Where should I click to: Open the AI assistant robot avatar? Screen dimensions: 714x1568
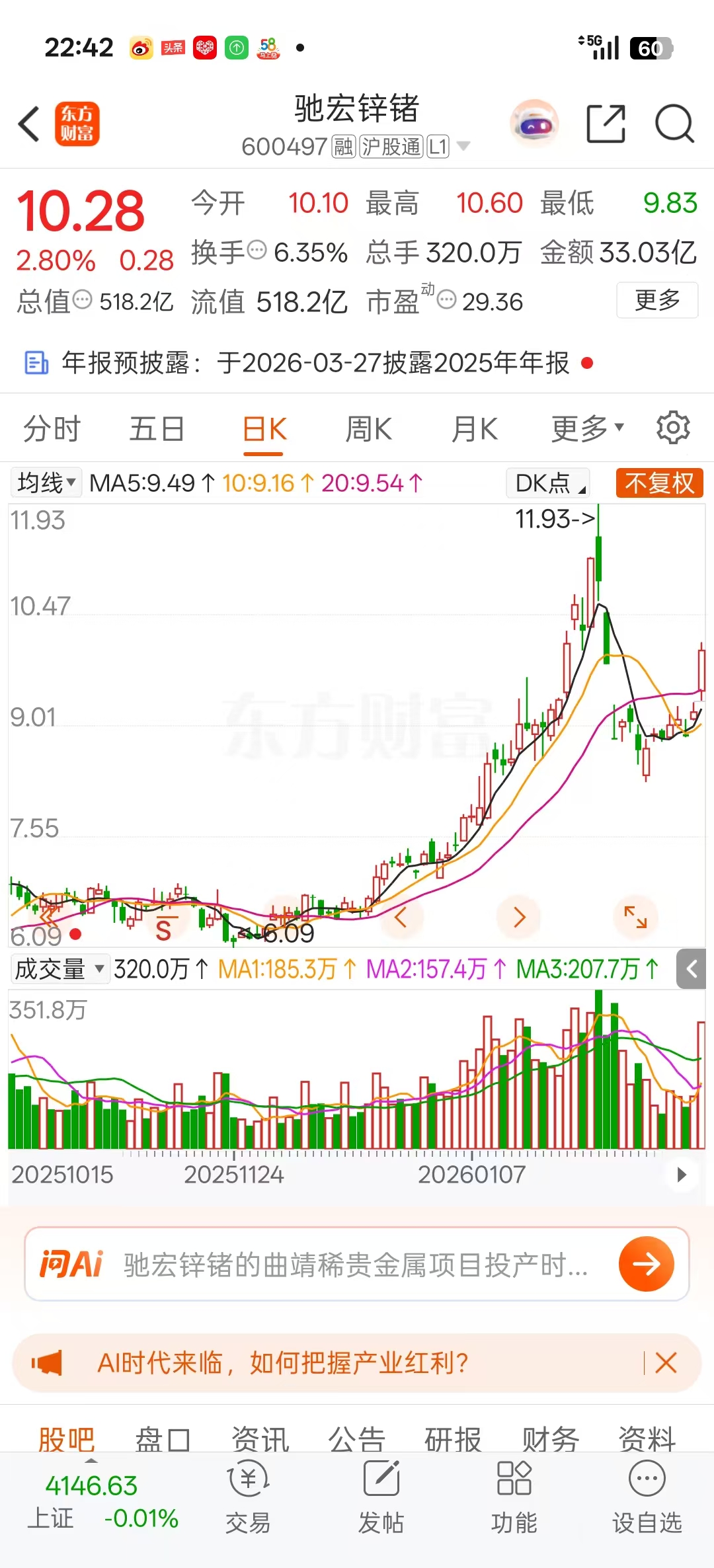click(x=534, y=124)
